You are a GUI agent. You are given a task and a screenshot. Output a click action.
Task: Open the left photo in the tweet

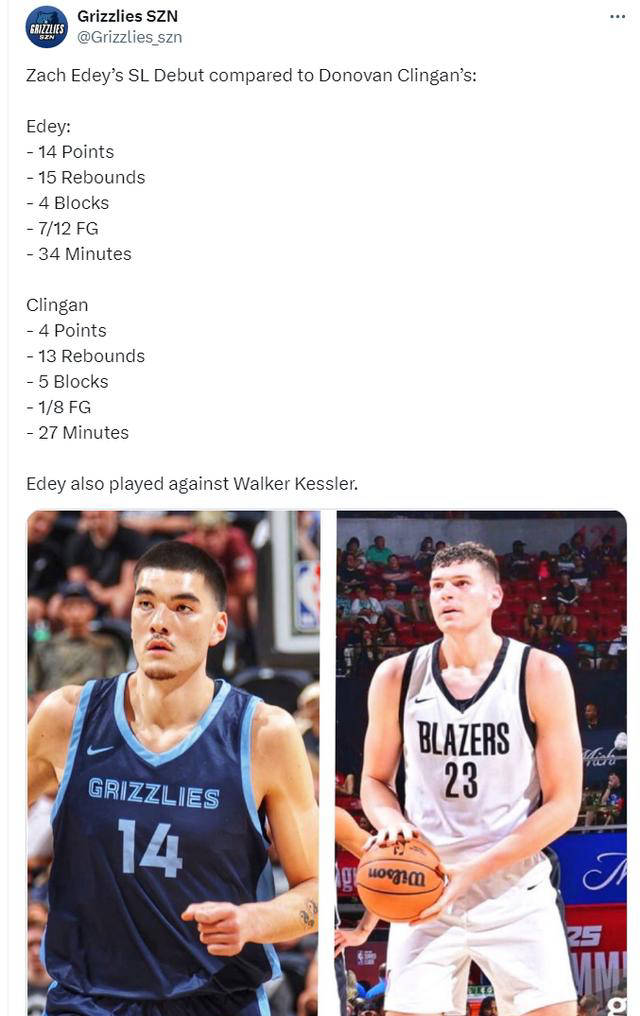point(173,762)
